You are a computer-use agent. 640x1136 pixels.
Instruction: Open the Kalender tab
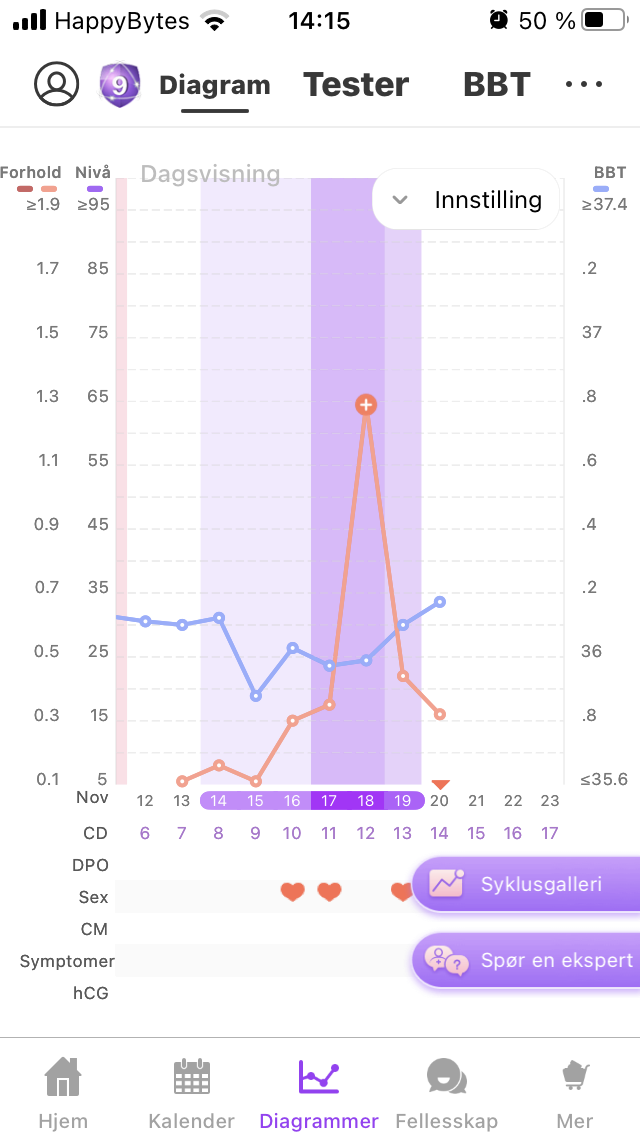191,1090
